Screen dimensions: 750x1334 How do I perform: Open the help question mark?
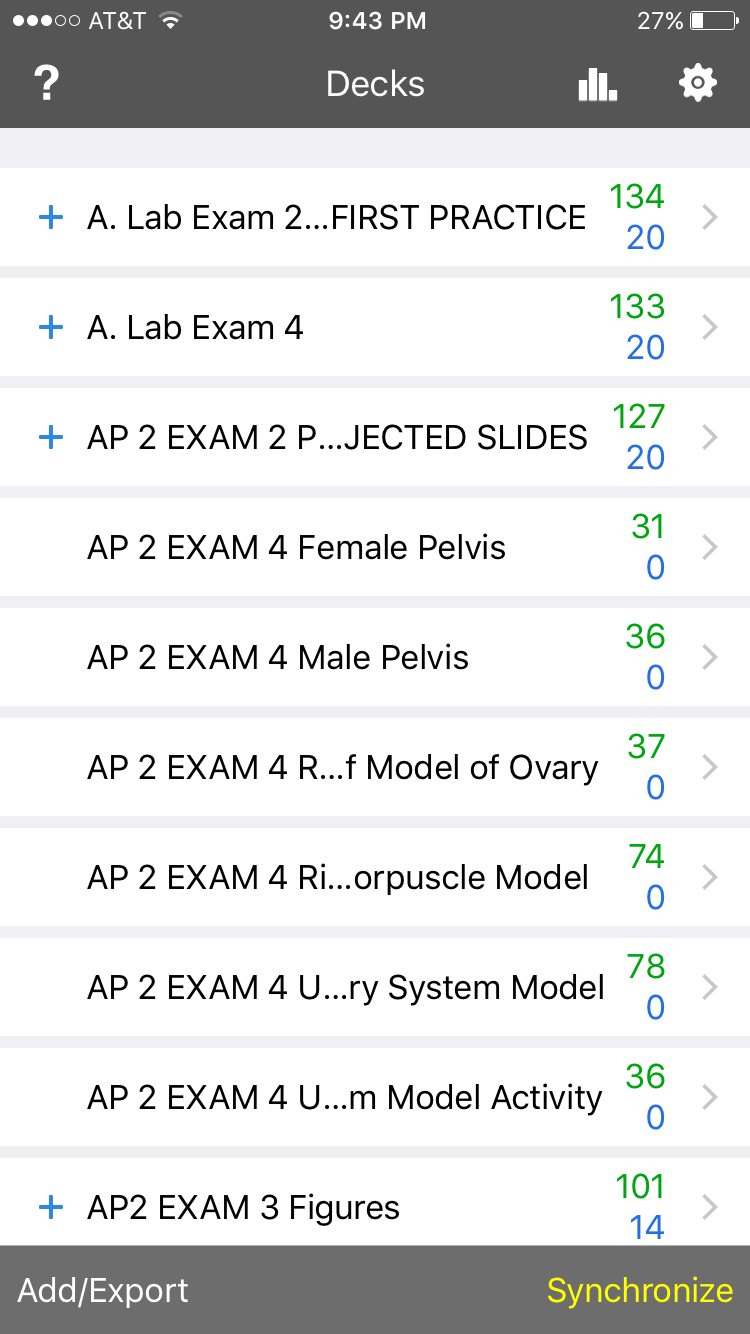click(46, 84)
